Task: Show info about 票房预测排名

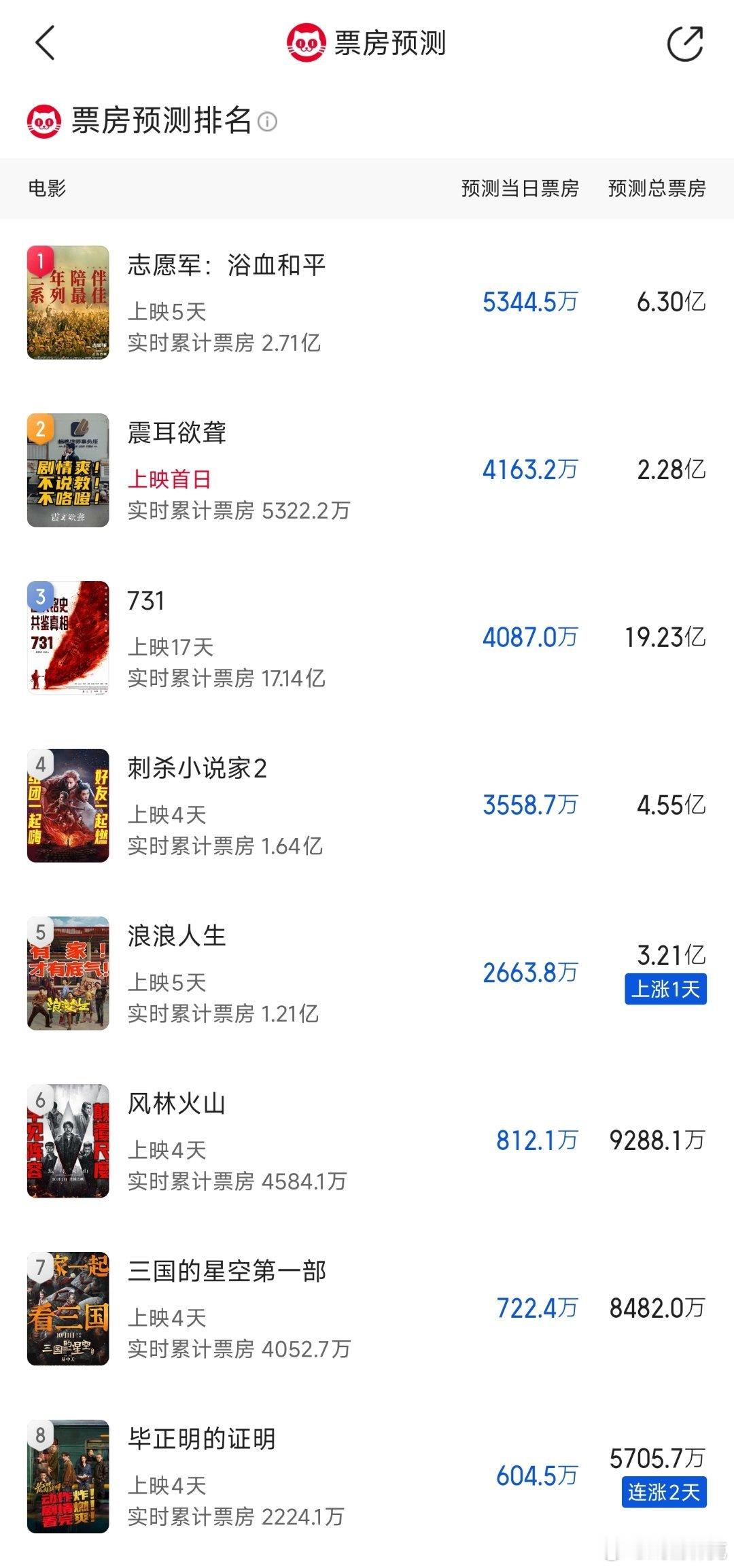Action: [268, 122]
